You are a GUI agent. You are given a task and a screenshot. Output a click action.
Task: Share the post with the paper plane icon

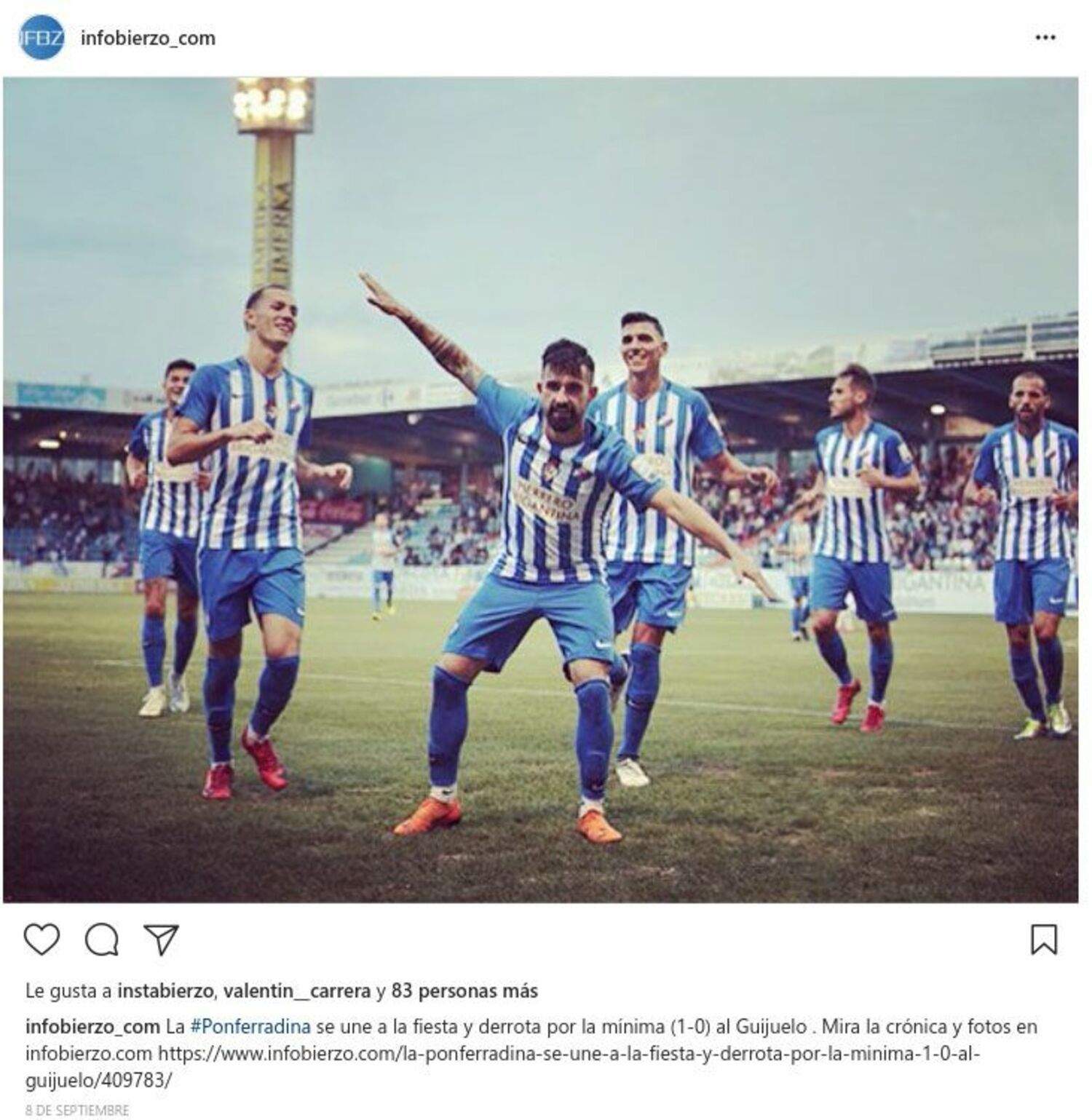(161, 940)
